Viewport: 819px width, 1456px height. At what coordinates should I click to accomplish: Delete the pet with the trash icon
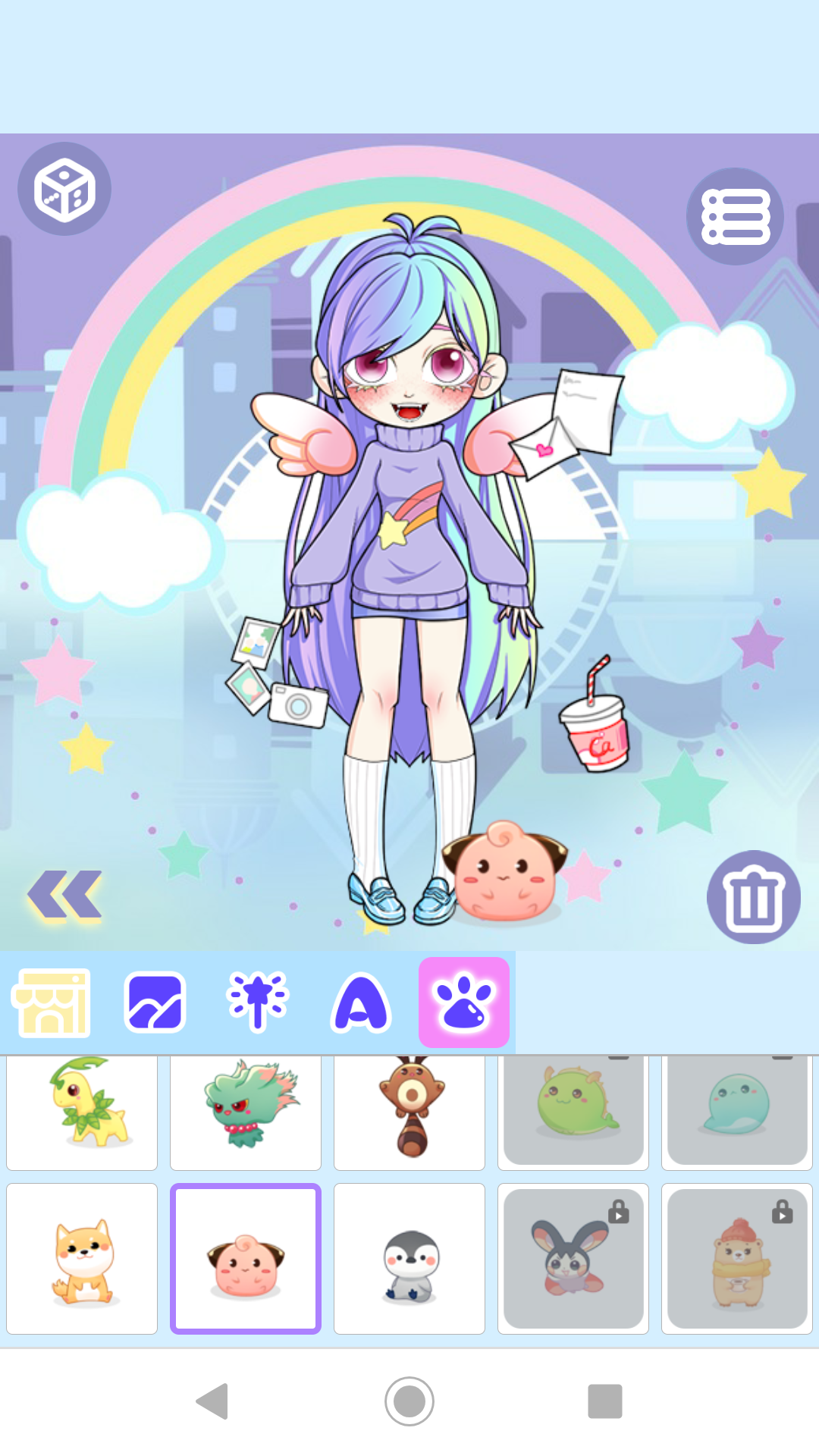(x=753, y=897)
